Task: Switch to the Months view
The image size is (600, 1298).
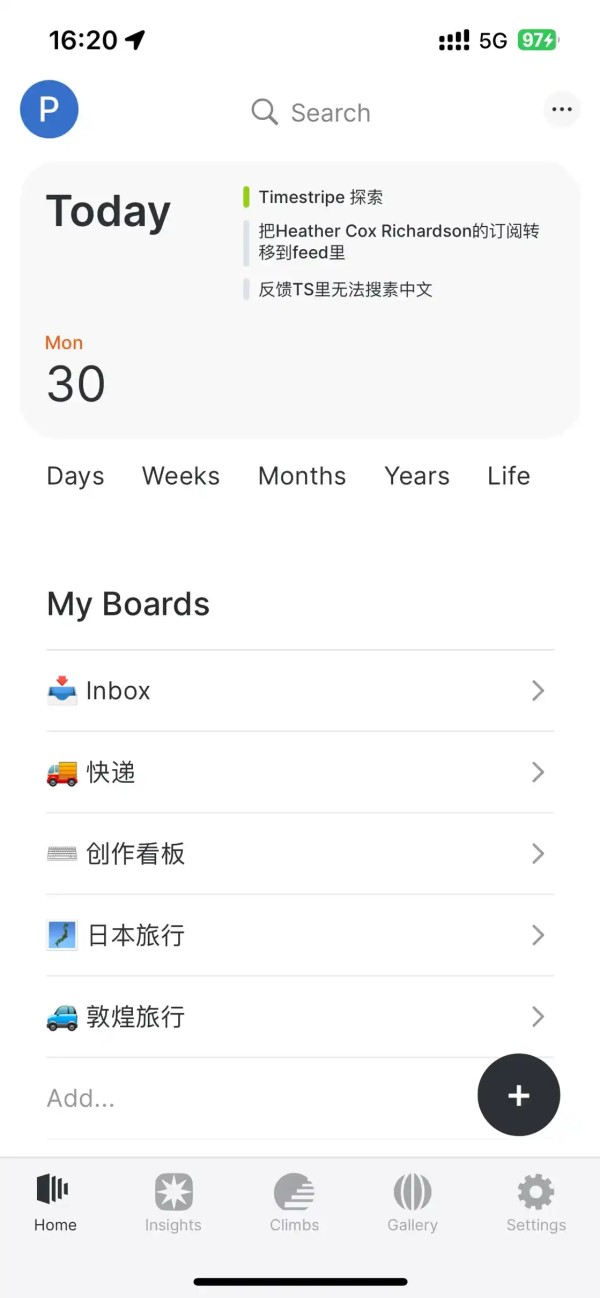Action: (302, 476)
